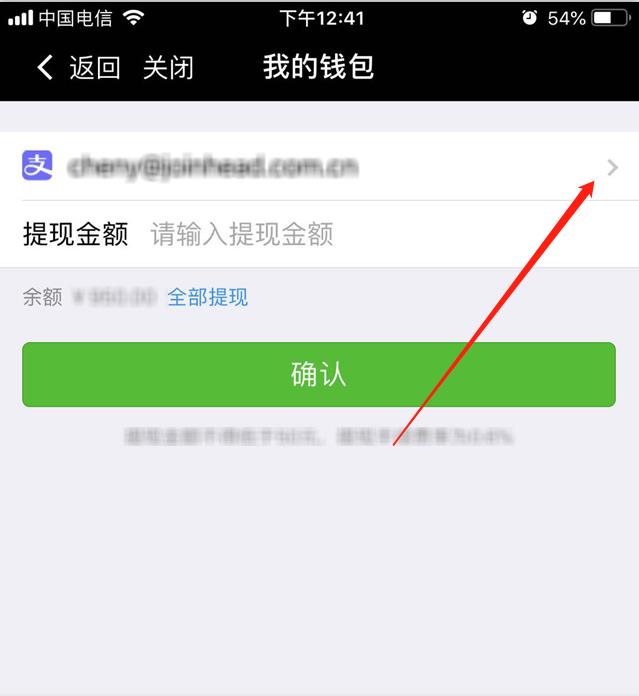Open the Alipay account row
The image size is (639, 696).
(318, 167)
